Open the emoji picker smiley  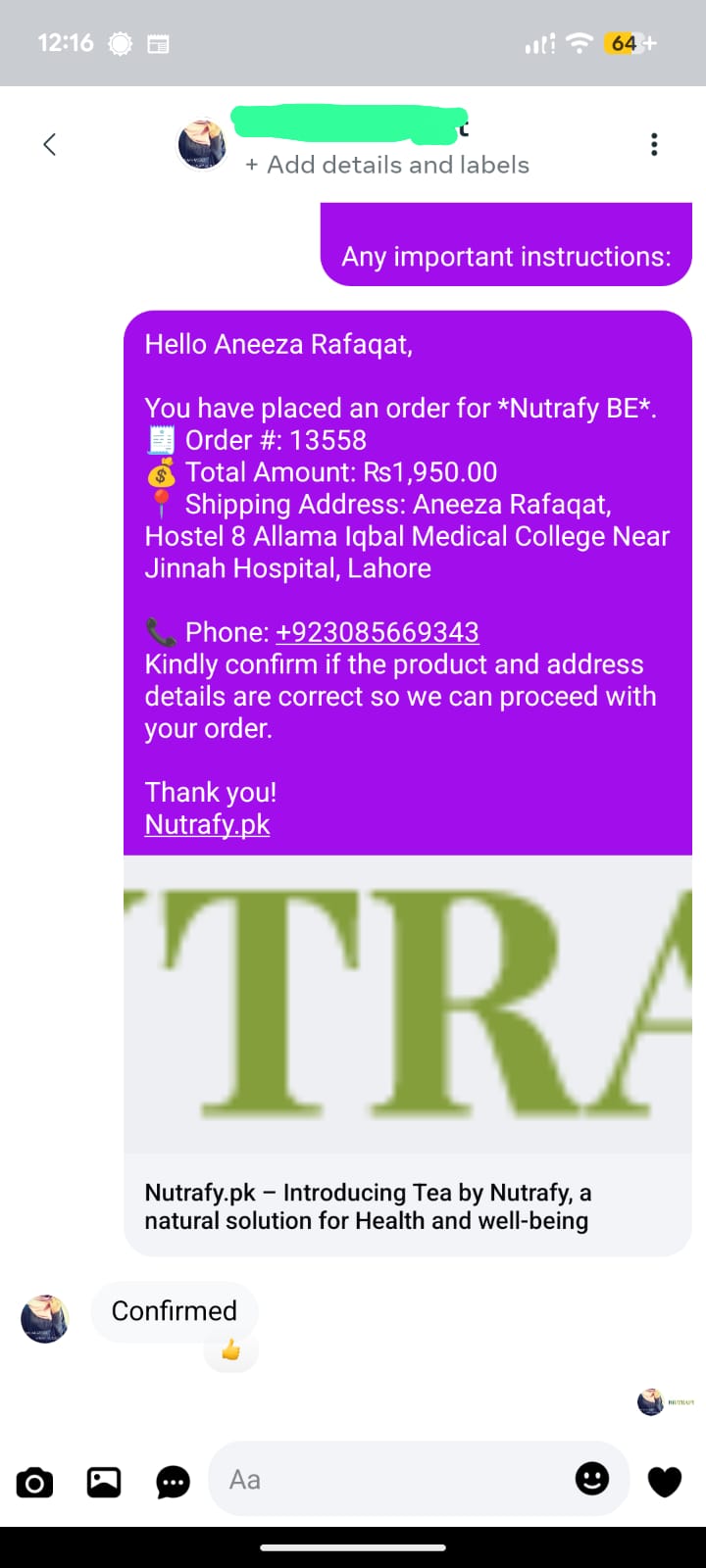[x=591, y=1479]
